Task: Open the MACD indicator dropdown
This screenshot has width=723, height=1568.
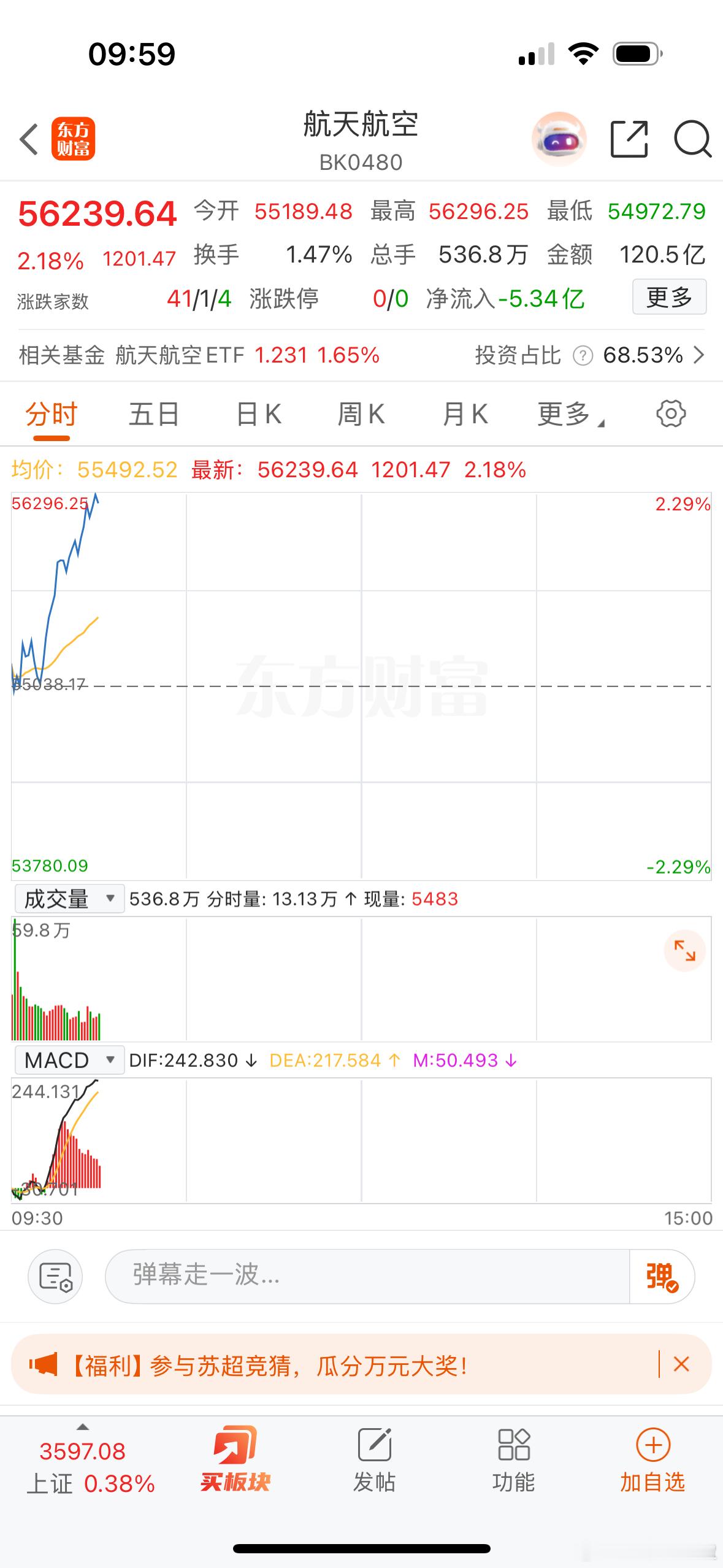Action: pos(69,1060)
